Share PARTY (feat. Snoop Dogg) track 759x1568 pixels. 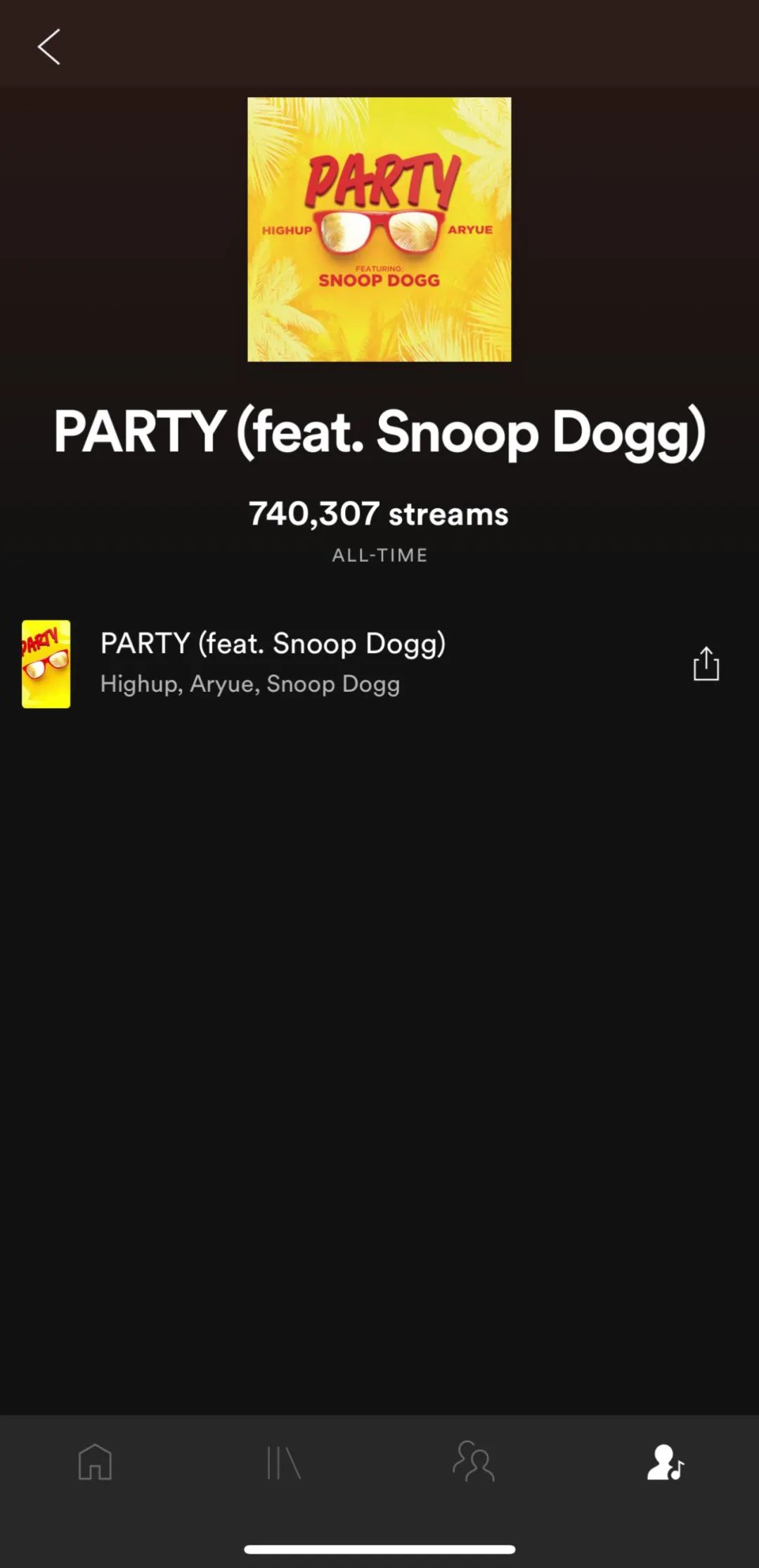point(706,664)
